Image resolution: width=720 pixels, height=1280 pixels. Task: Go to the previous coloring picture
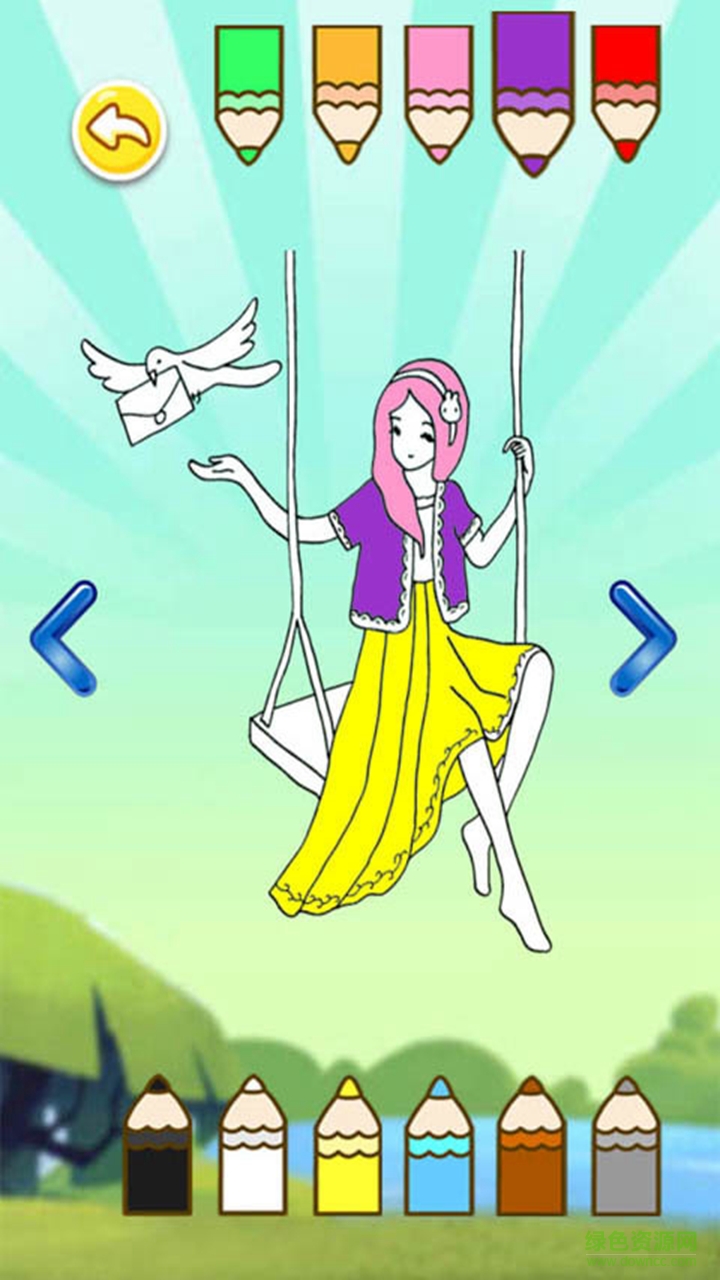tap(65, 638)
